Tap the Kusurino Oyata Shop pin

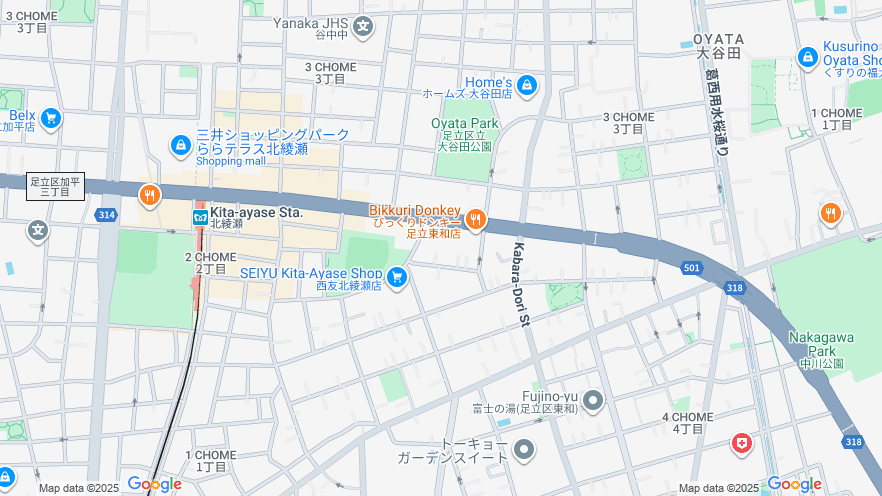(x=807, y=57)
